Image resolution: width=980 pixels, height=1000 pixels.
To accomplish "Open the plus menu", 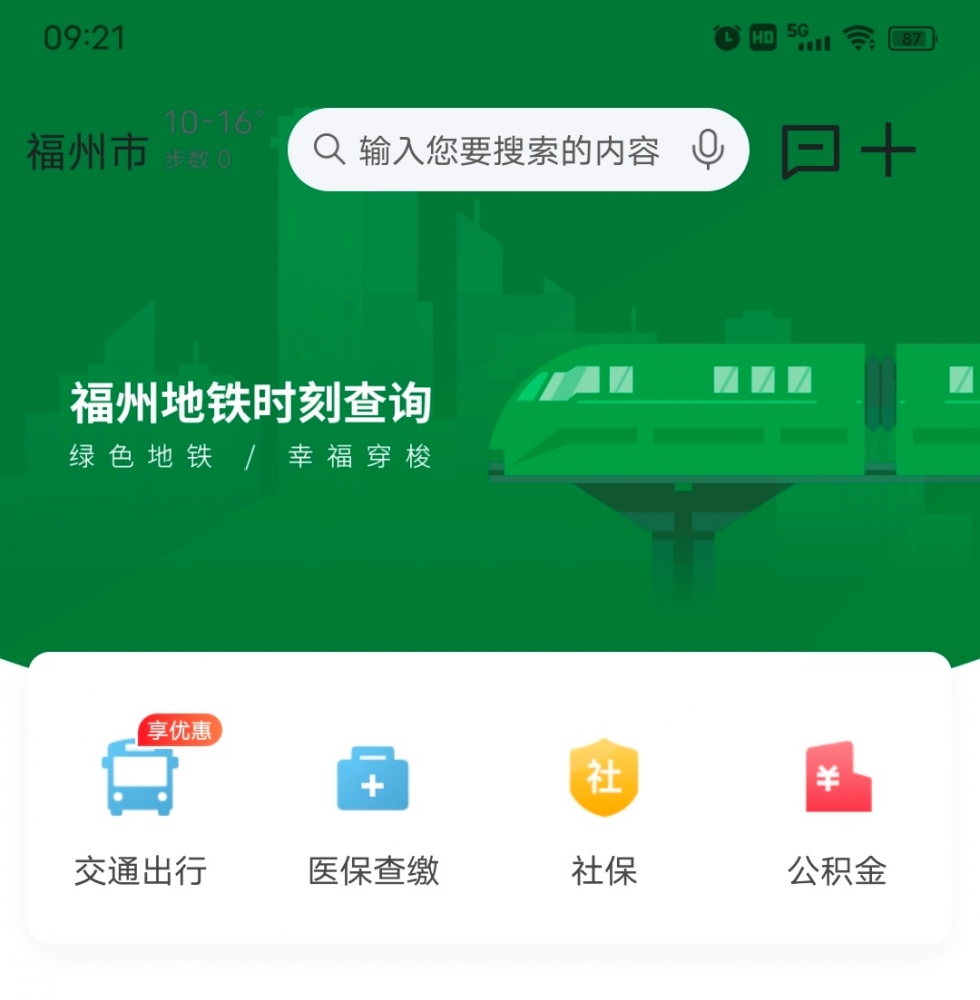I will pos(888,152).
